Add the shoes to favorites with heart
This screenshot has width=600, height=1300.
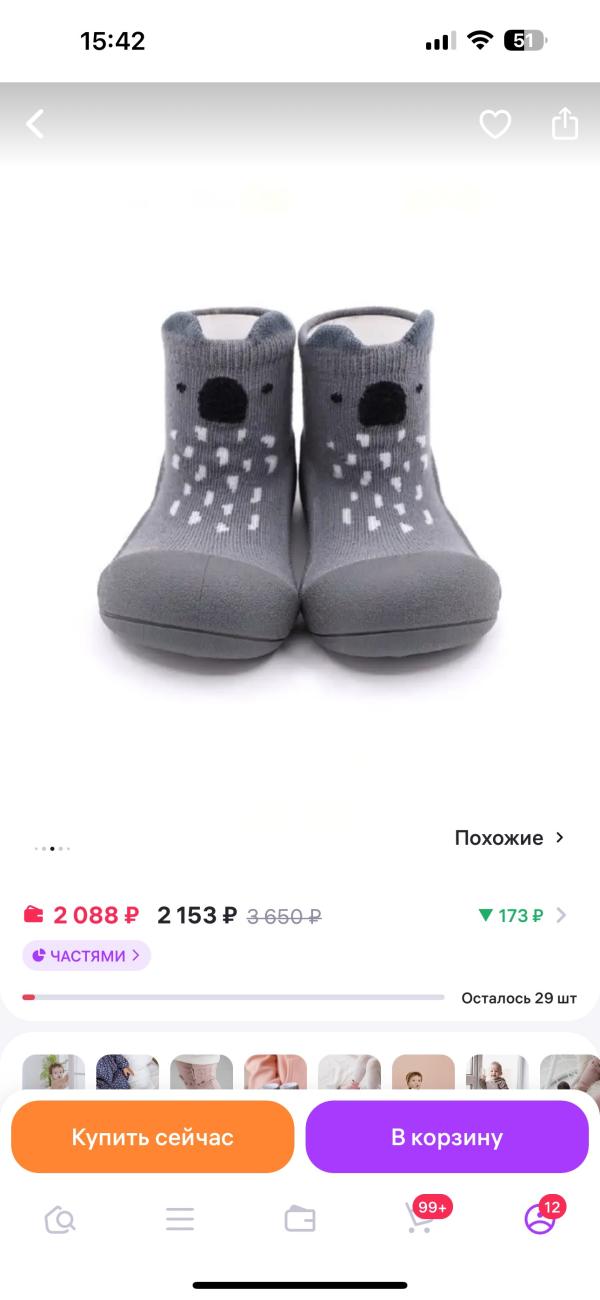tap(495, 124)
